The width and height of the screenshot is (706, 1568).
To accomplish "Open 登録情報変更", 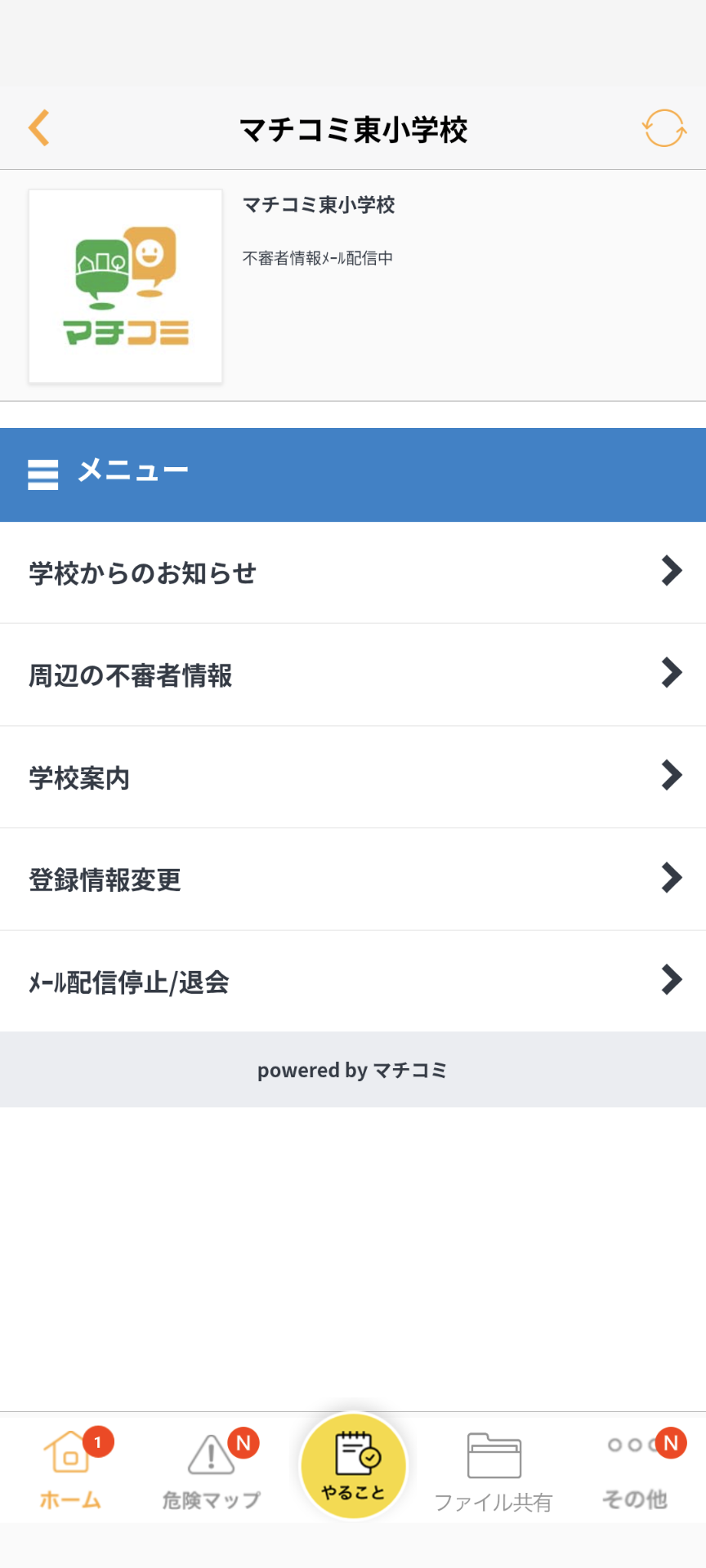I will click(353, 880).
